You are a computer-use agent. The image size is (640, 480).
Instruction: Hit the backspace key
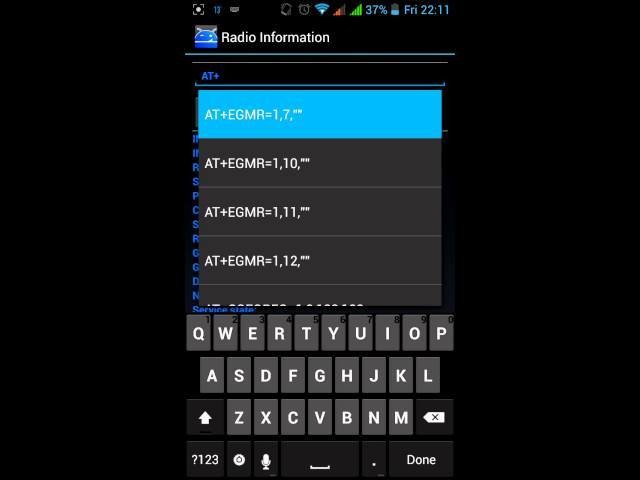[x=433, y=417]
